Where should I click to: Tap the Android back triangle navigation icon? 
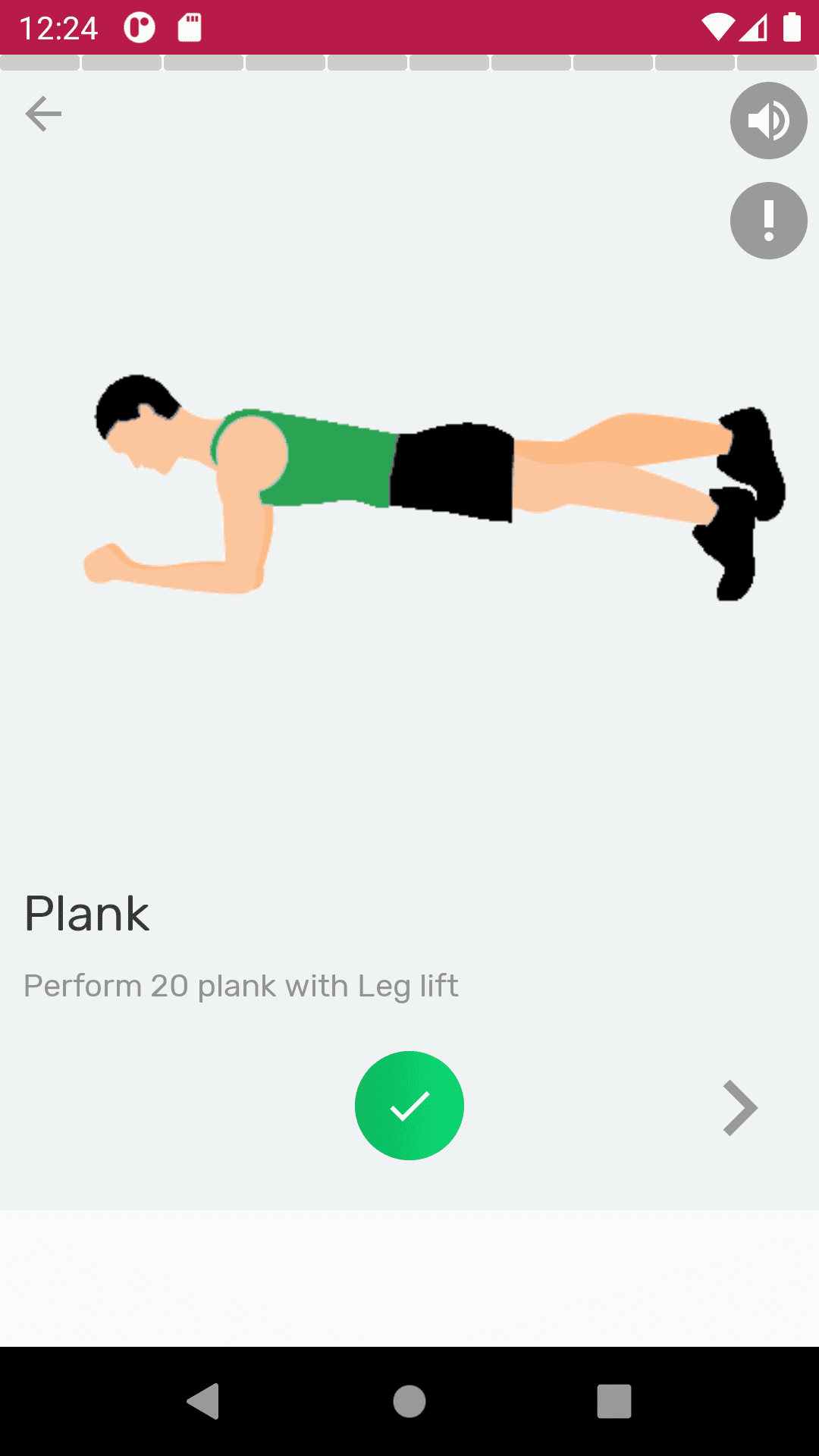pyautogui.click(x=201, y=1399)
